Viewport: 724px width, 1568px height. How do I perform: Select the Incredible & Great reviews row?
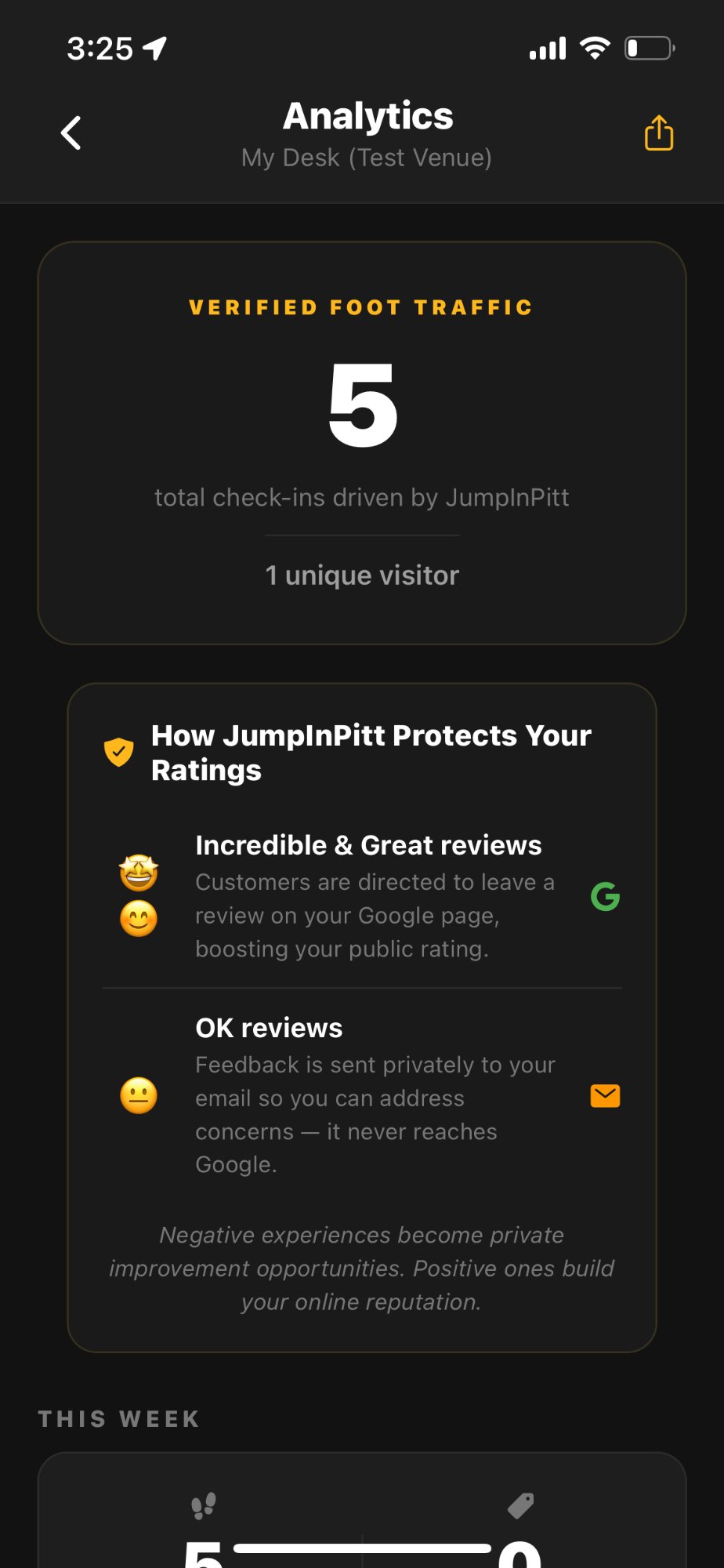[x=362, y=896]
